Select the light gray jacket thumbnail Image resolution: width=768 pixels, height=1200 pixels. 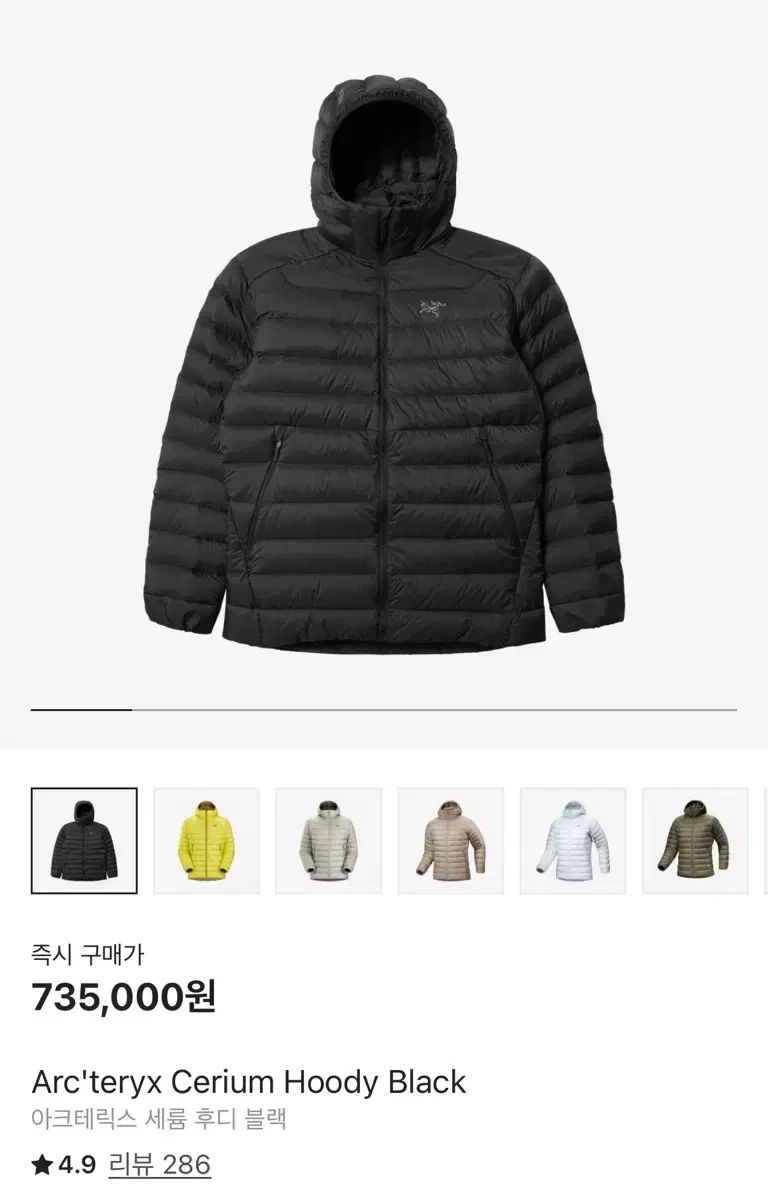(329, 840)
